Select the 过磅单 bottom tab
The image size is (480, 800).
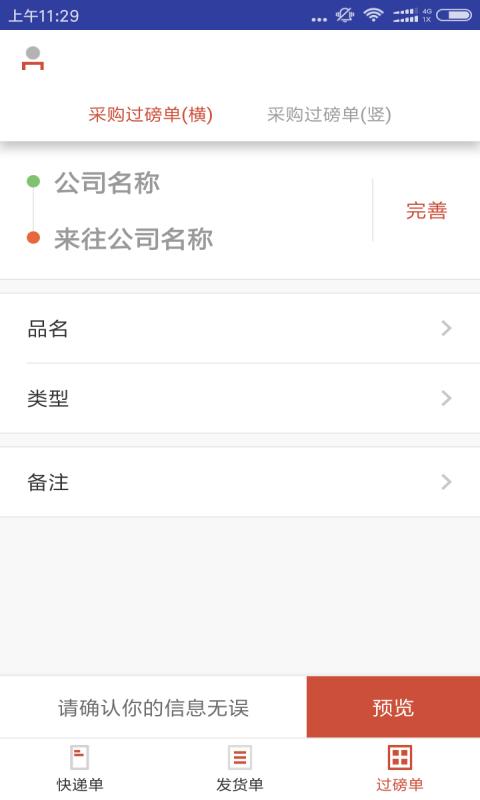[x=400, y=769]
